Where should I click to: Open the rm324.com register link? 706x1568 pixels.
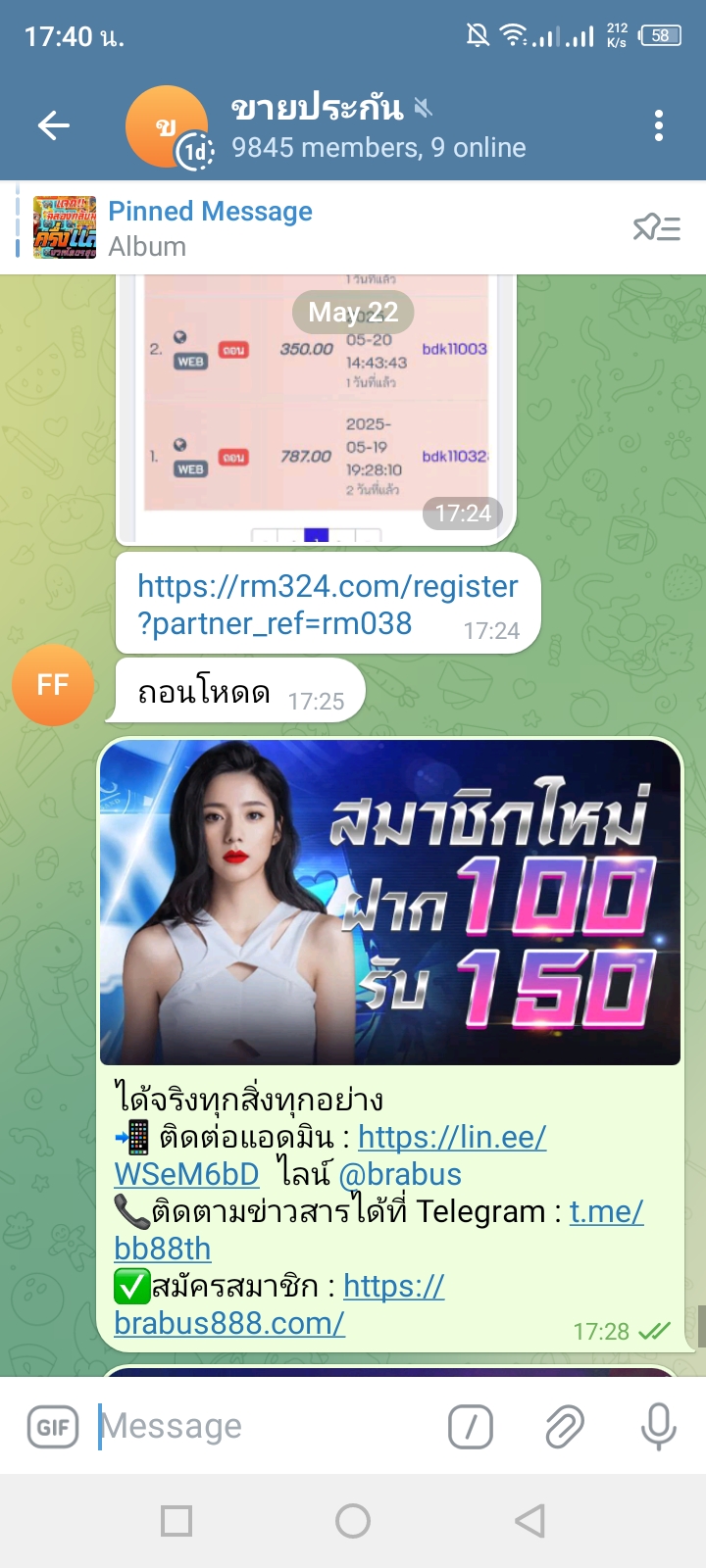coord(328,605)
